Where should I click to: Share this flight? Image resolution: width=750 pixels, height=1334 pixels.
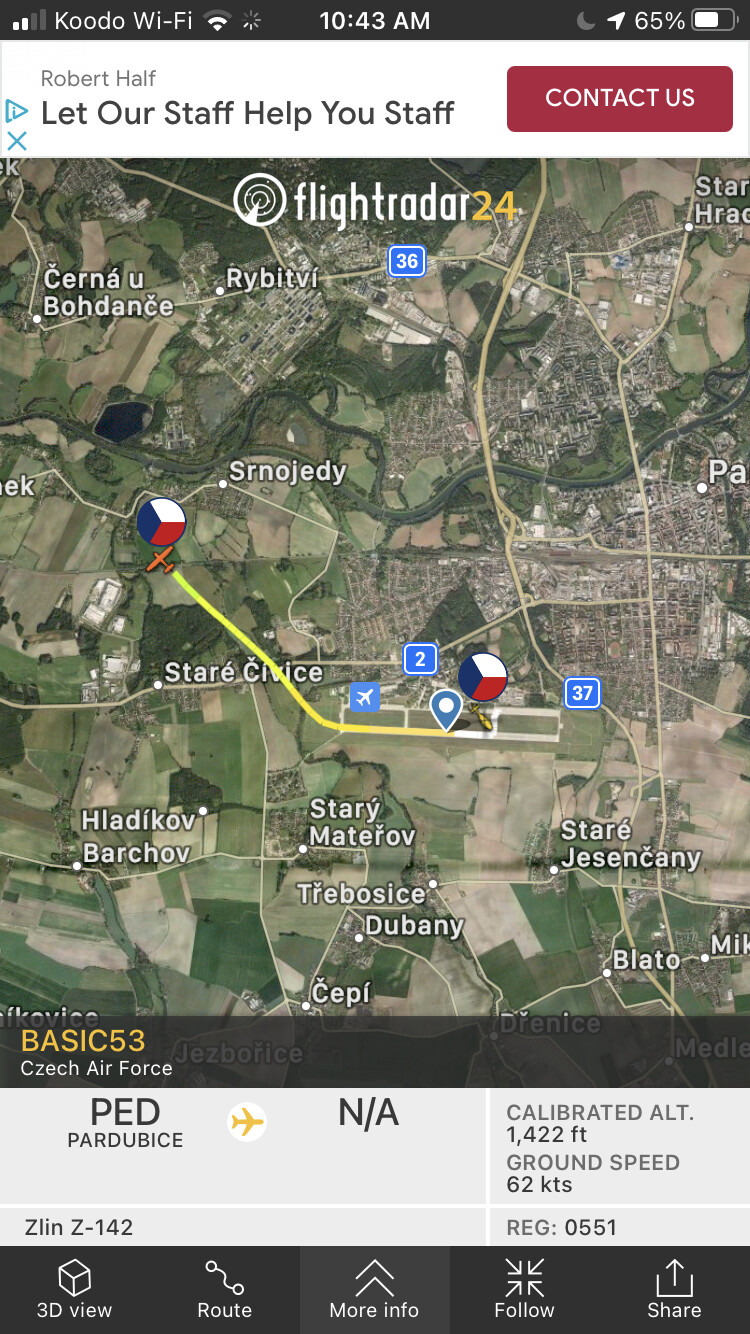(x=674, y=1289)
